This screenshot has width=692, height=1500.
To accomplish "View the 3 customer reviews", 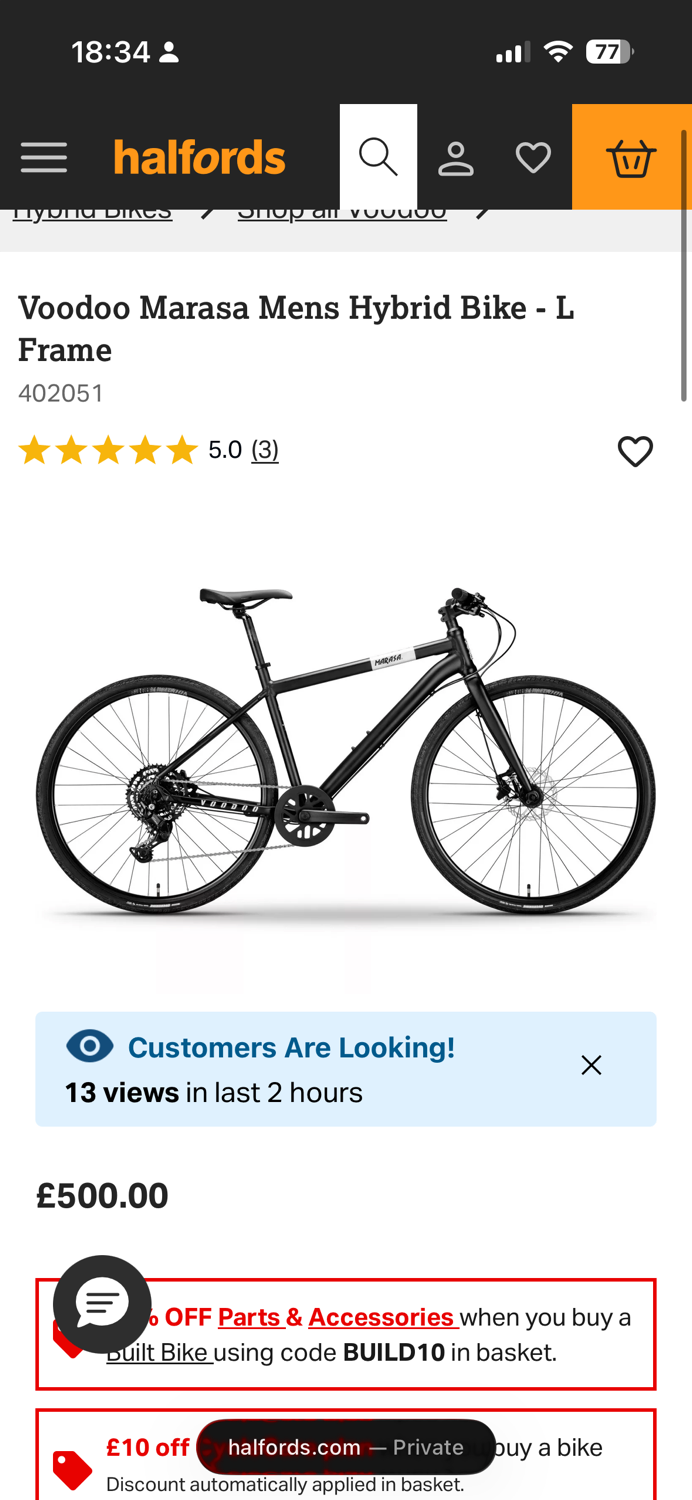I will pos(265,450).
